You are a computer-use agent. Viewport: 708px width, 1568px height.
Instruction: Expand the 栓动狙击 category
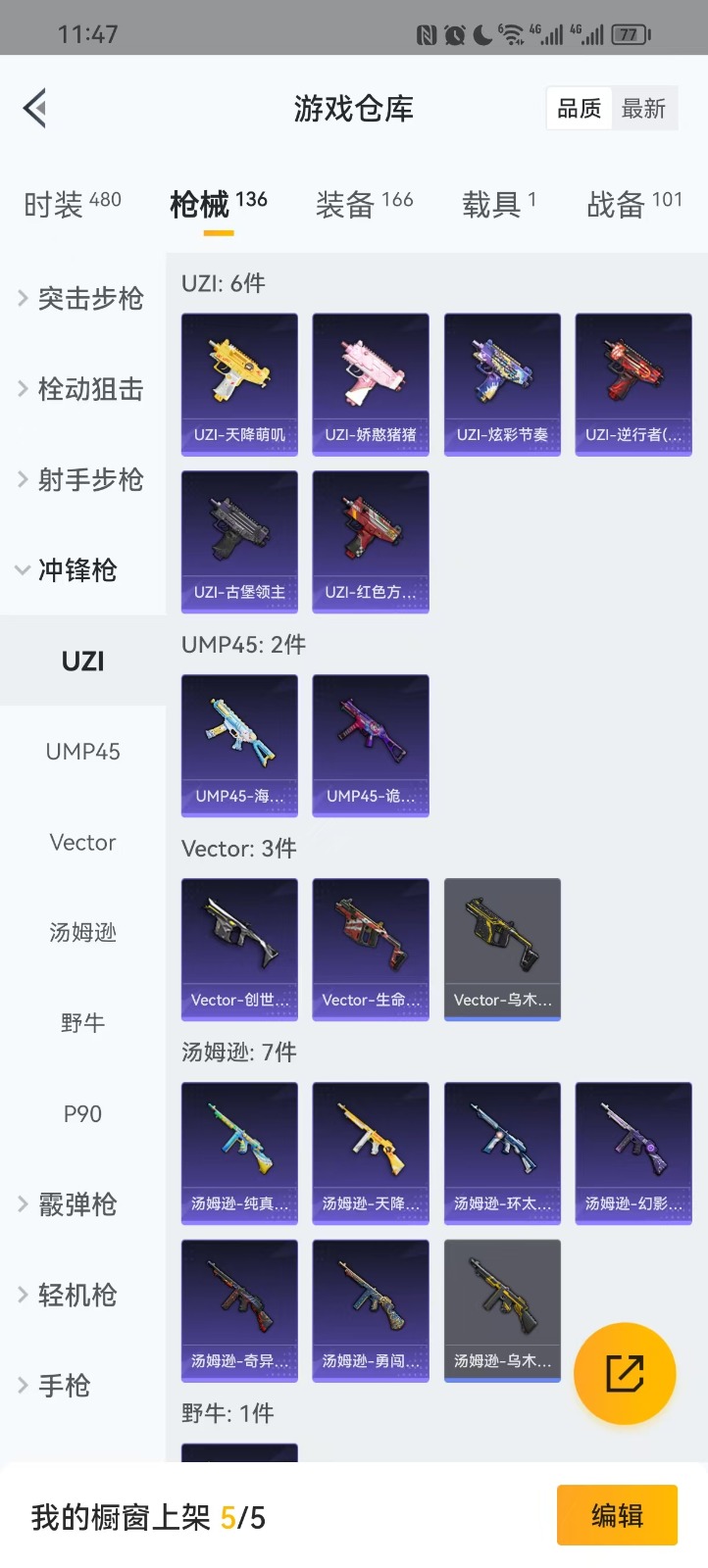[x=82, y=389]
